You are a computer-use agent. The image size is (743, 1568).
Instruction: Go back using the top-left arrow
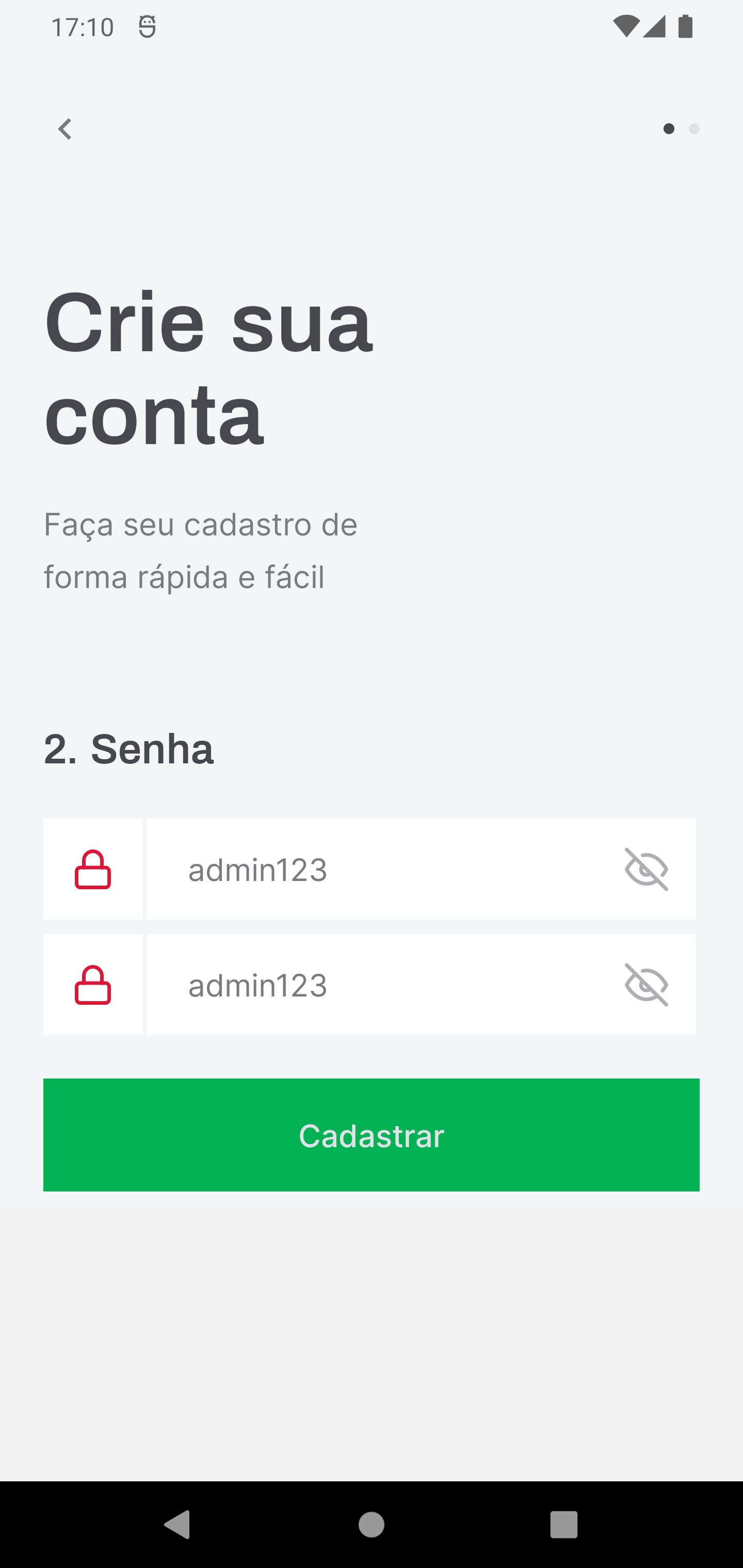(64, 129)
